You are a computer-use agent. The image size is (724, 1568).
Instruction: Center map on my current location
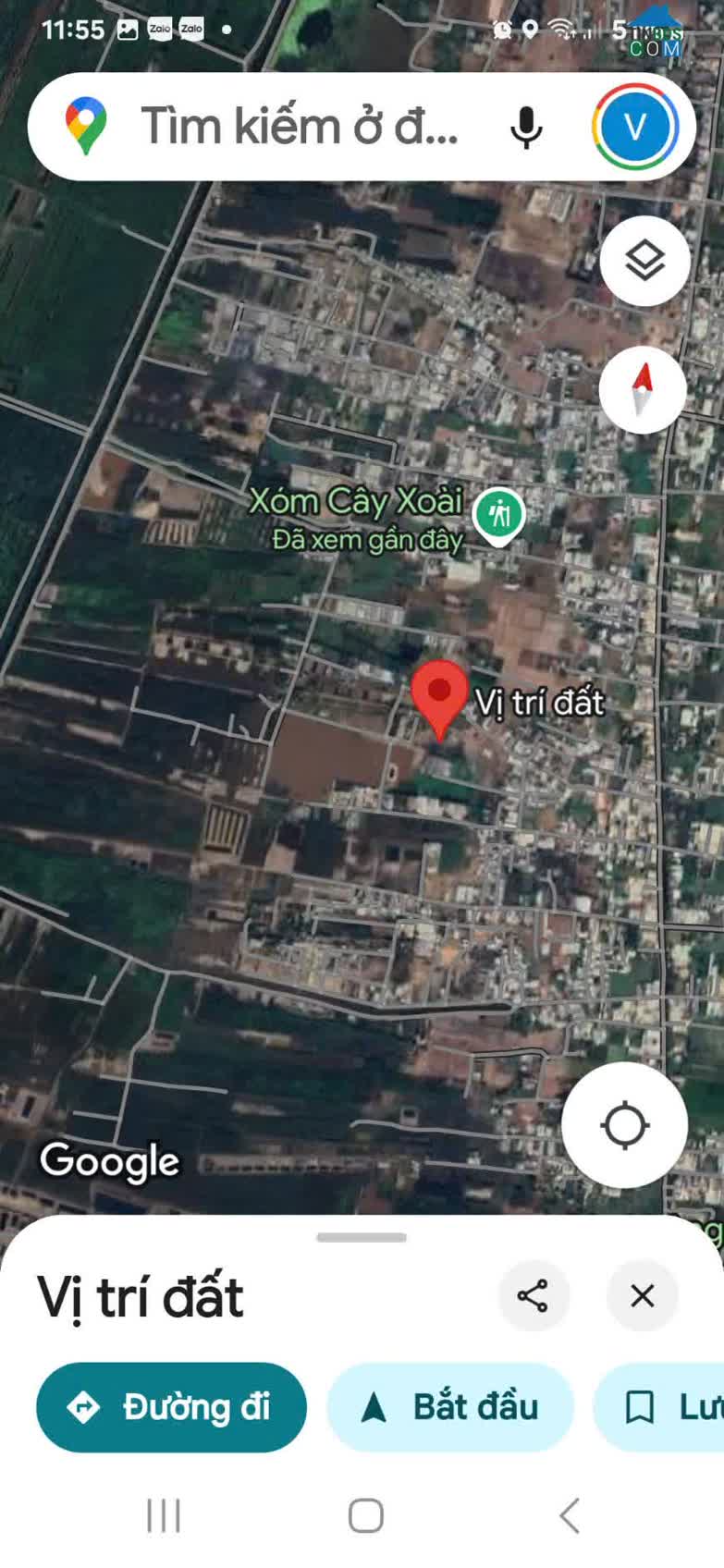tap(625, 1125)
